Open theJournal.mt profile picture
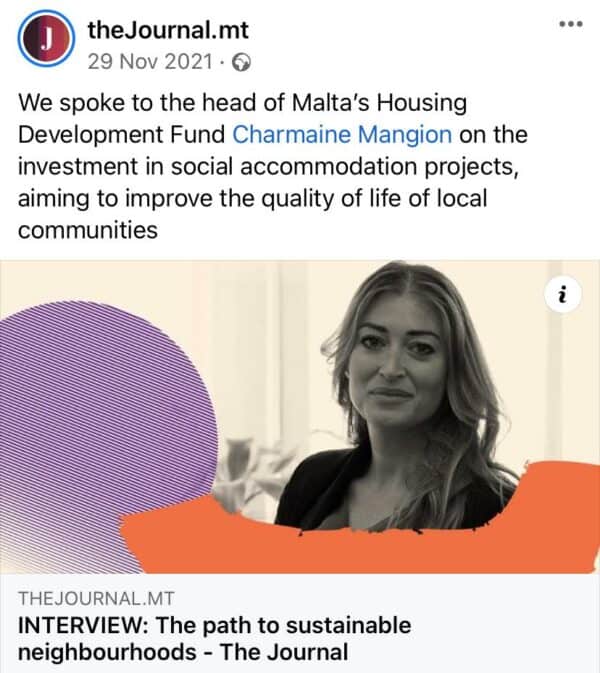The width and height of the screenshot is (600, 673). (x=43, y=43)
